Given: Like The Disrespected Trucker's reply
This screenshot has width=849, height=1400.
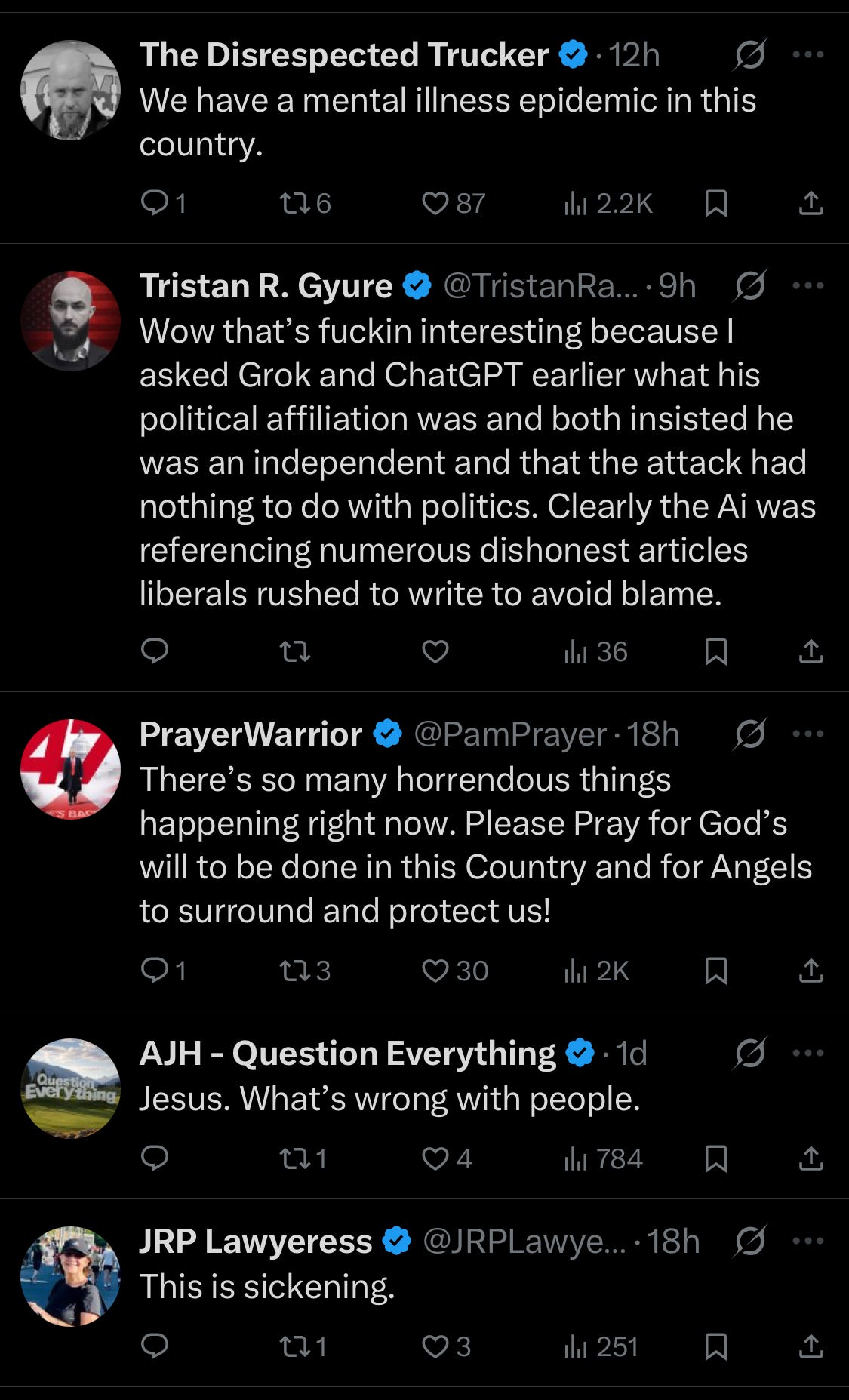Looking at the screenshot, I should pos(435,203).
